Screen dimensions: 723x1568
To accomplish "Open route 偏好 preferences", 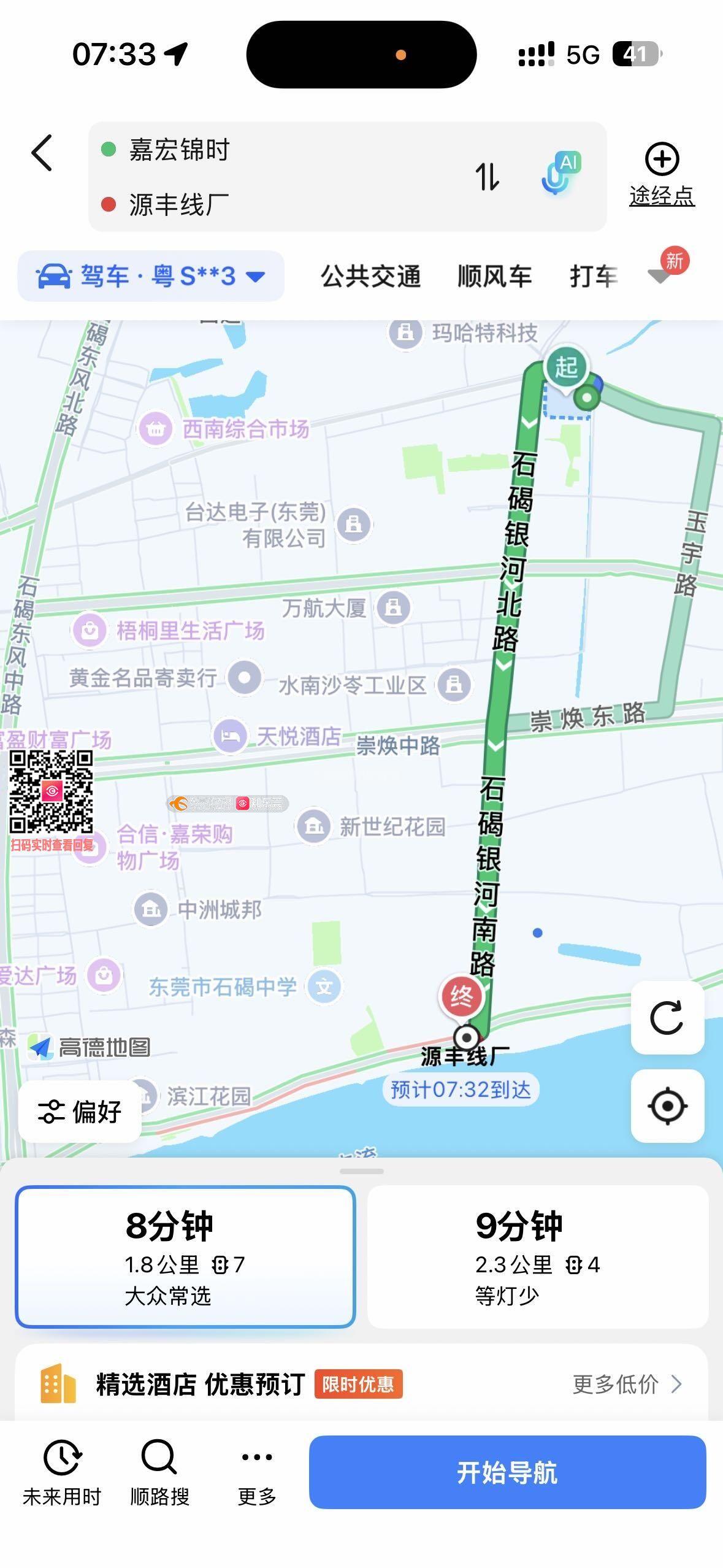I will pyautogui.click(x=80, y=1111).
